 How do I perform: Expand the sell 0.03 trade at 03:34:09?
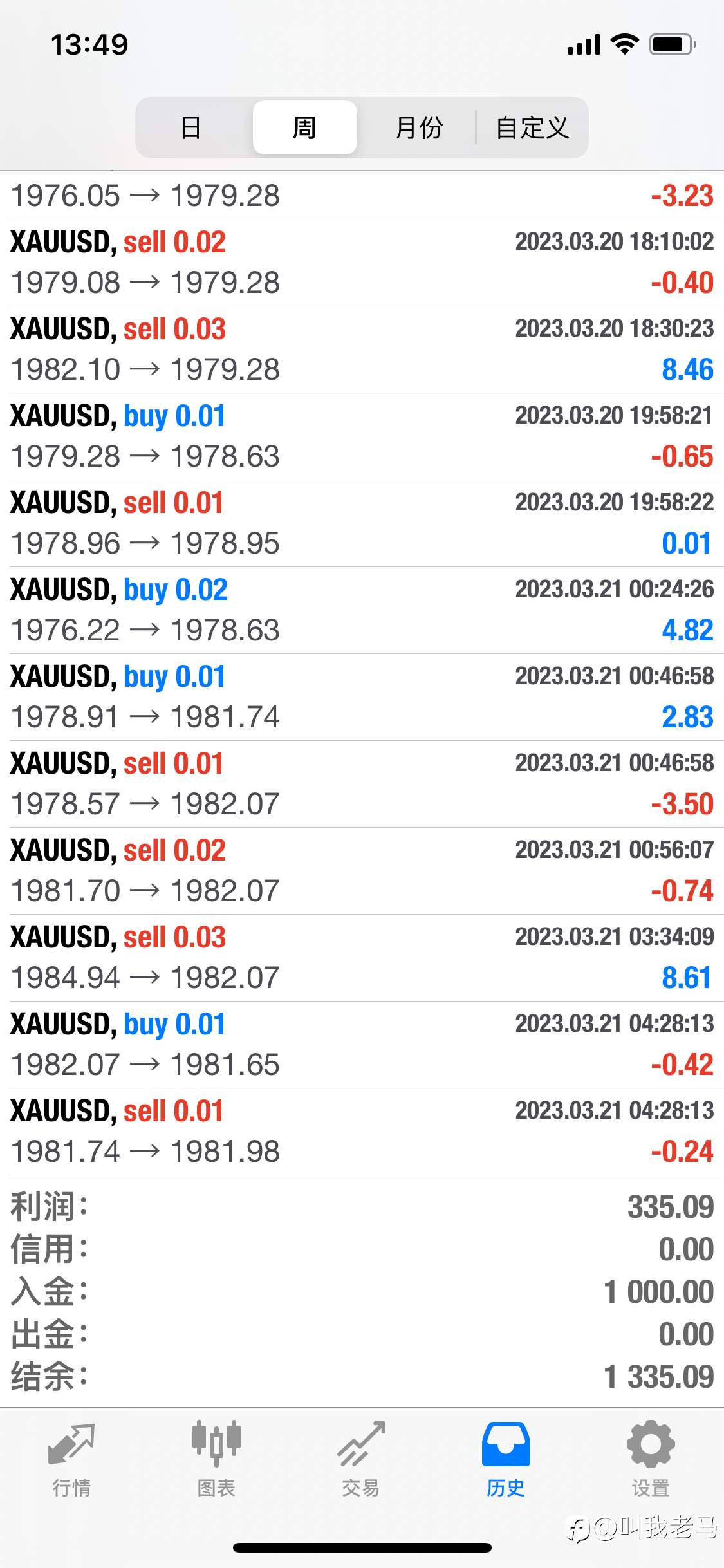click(x=362, y=958)
